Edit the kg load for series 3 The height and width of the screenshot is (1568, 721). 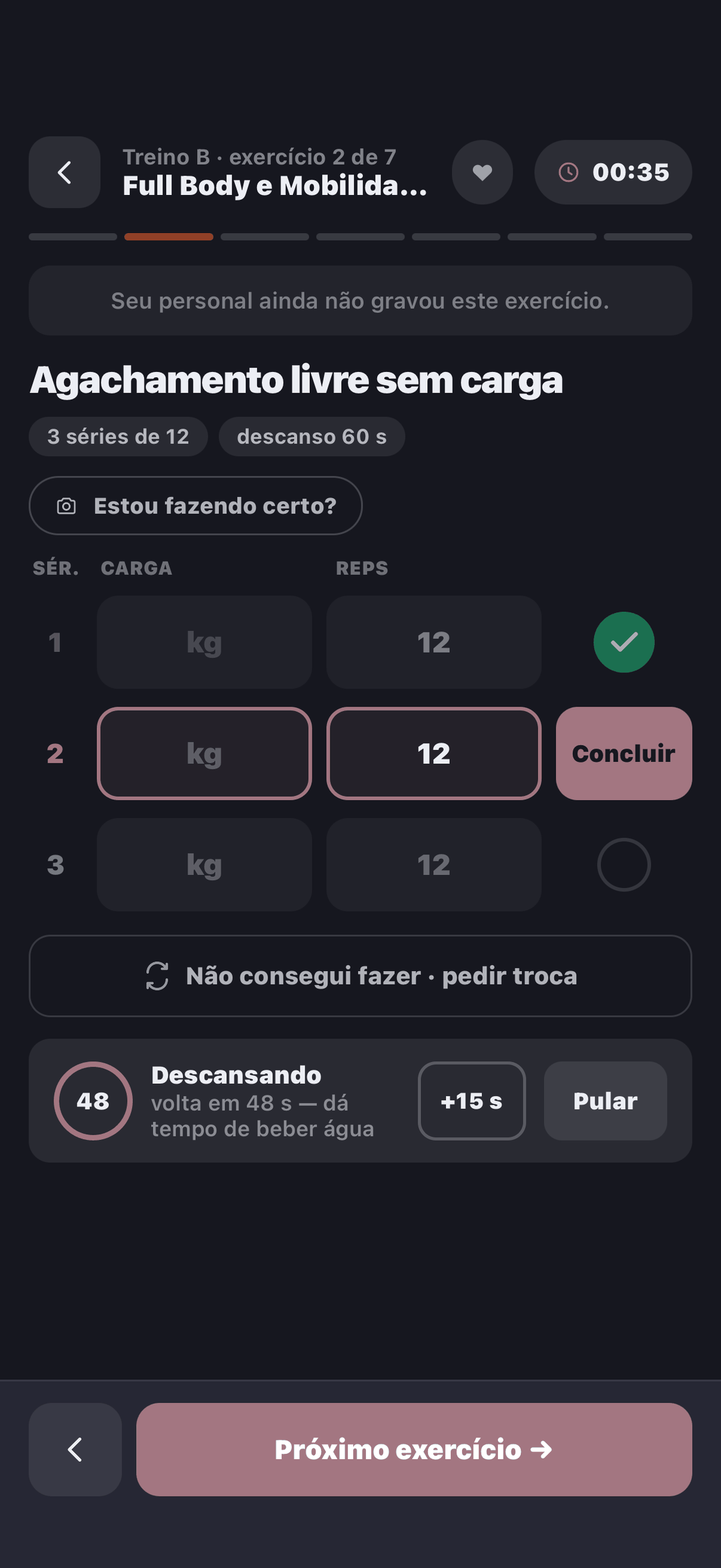tap(204, 865)
